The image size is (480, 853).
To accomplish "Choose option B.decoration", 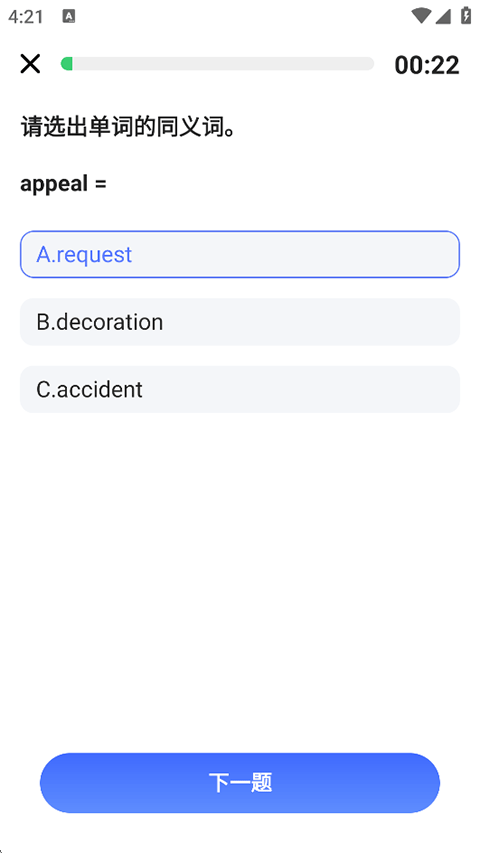I will click(240, 322).
